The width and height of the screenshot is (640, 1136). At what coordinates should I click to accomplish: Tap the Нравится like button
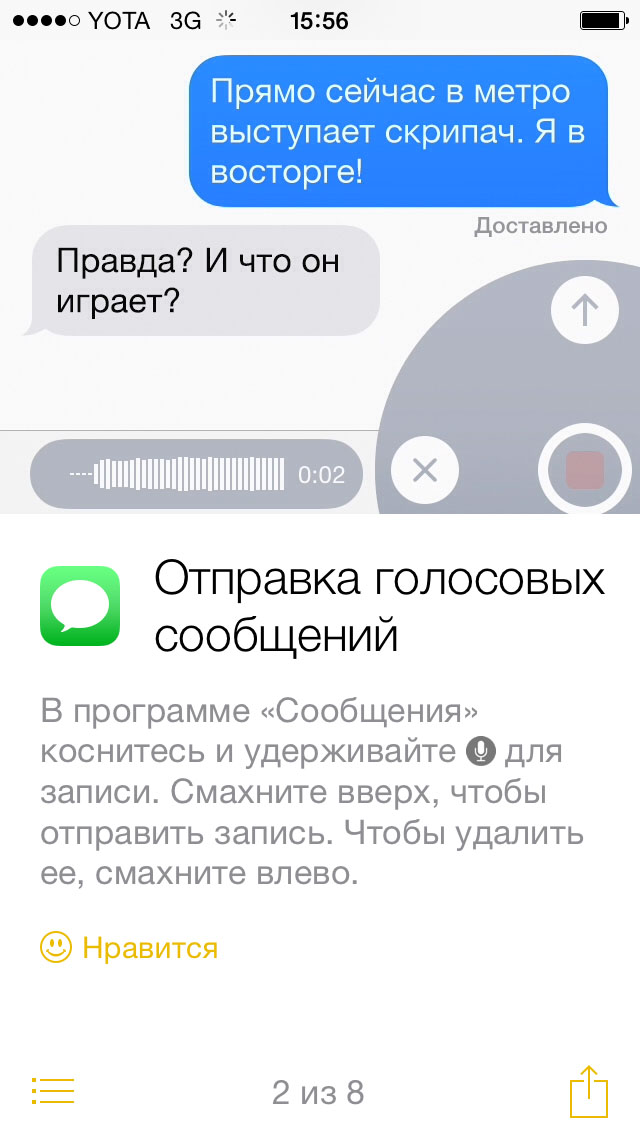[x=128, y=947]
